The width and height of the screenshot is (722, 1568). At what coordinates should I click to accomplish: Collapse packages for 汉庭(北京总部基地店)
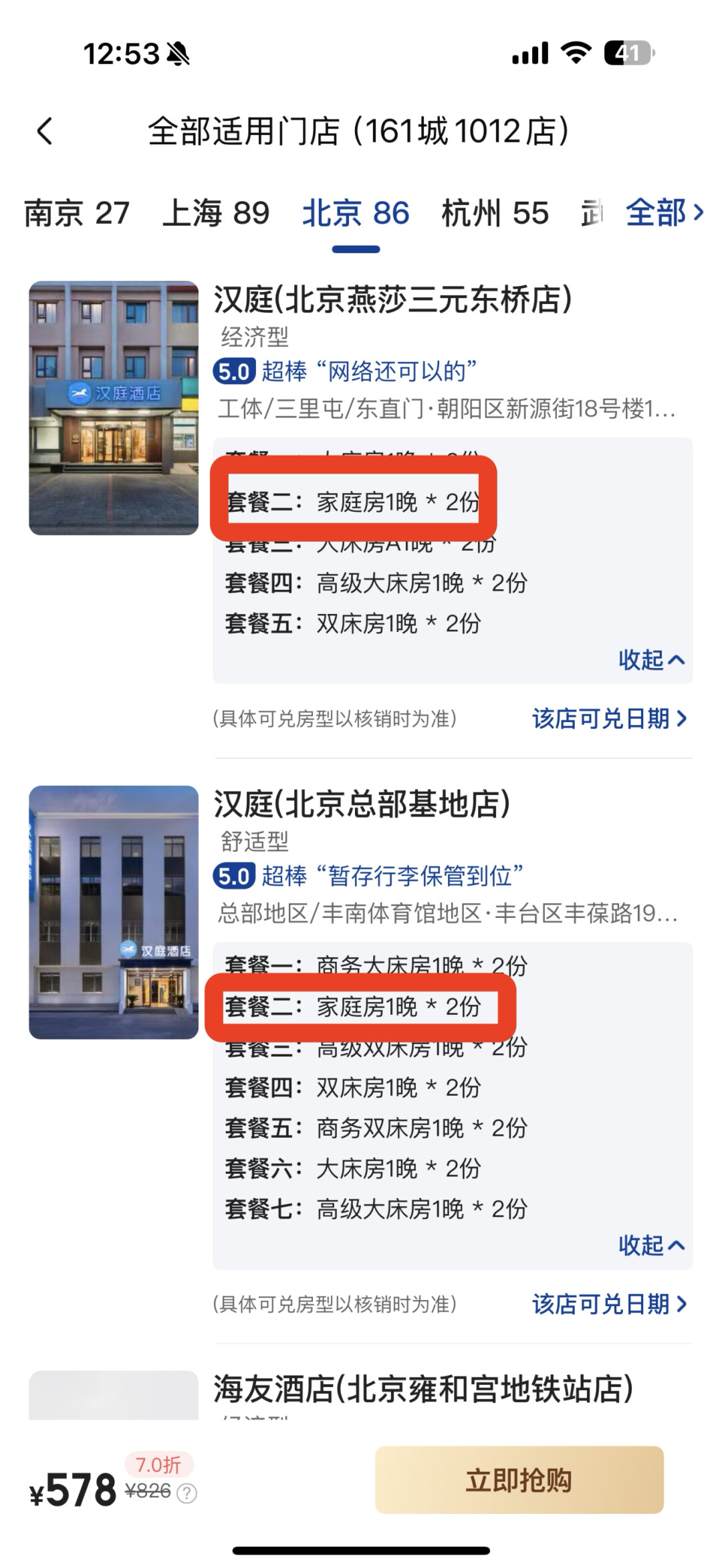(651, 1245)
